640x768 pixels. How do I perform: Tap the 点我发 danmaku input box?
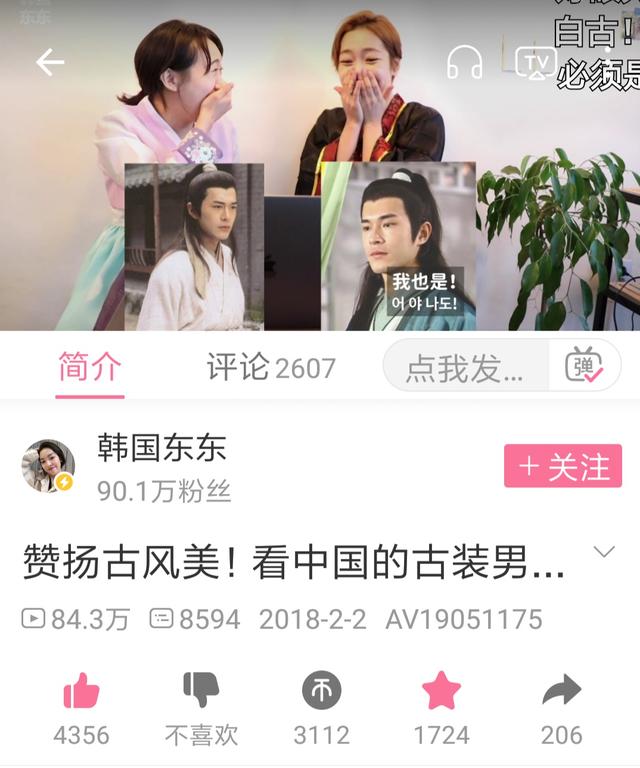pos(465,367)
